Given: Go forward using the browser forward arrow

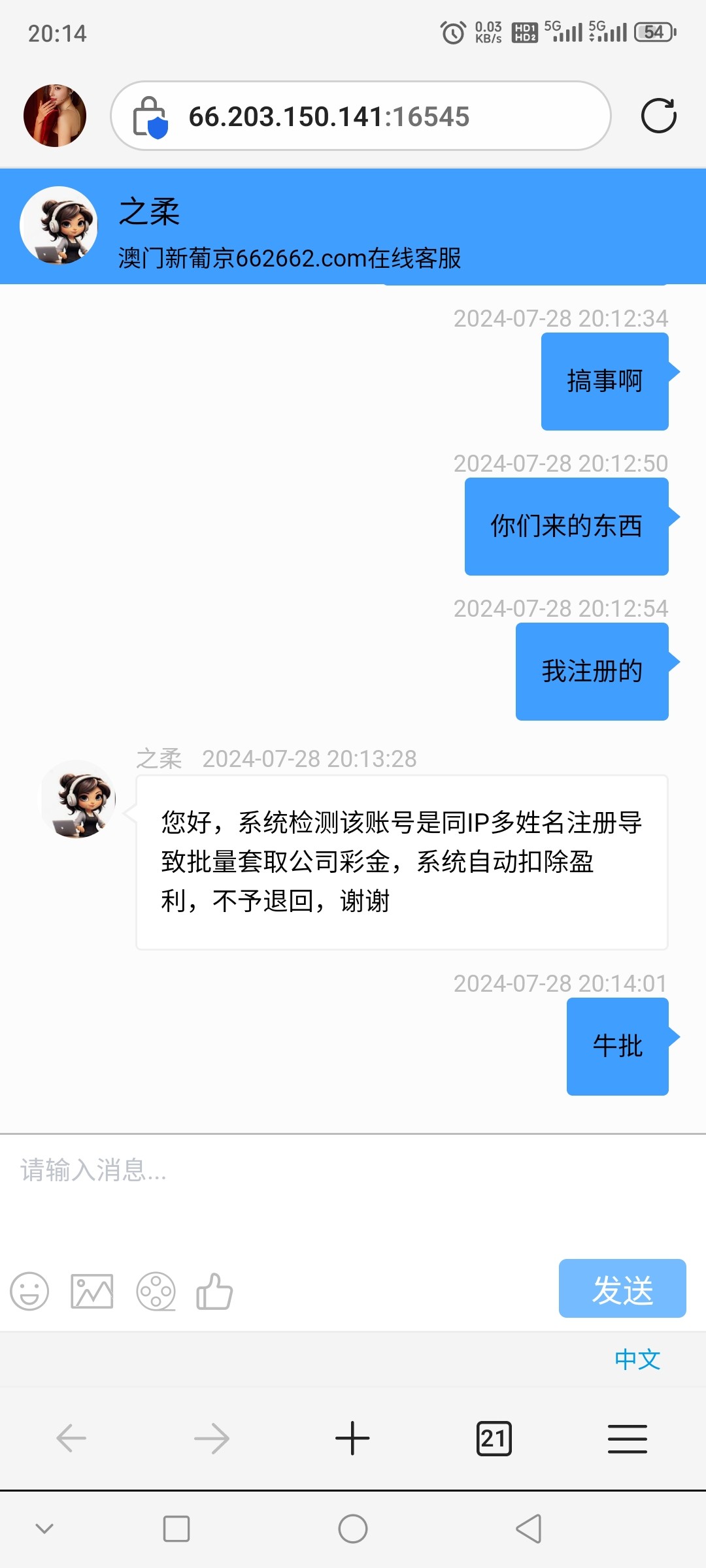Looking at the screenshot, I should pyautogui.click(x=211, y=1437).
